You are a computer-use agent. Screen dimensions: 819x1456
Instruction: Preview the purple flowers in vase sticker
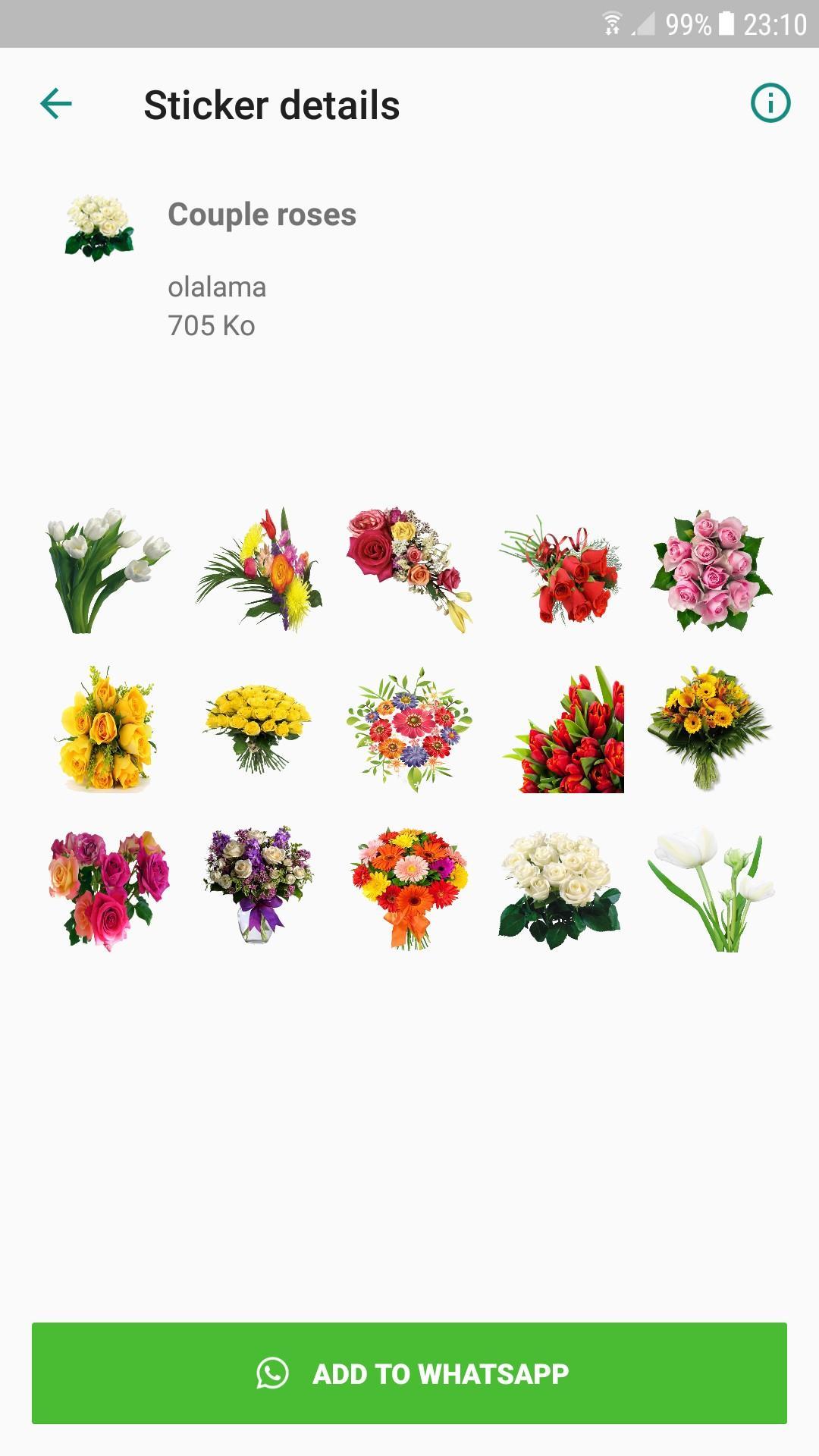tap(258, 886)
